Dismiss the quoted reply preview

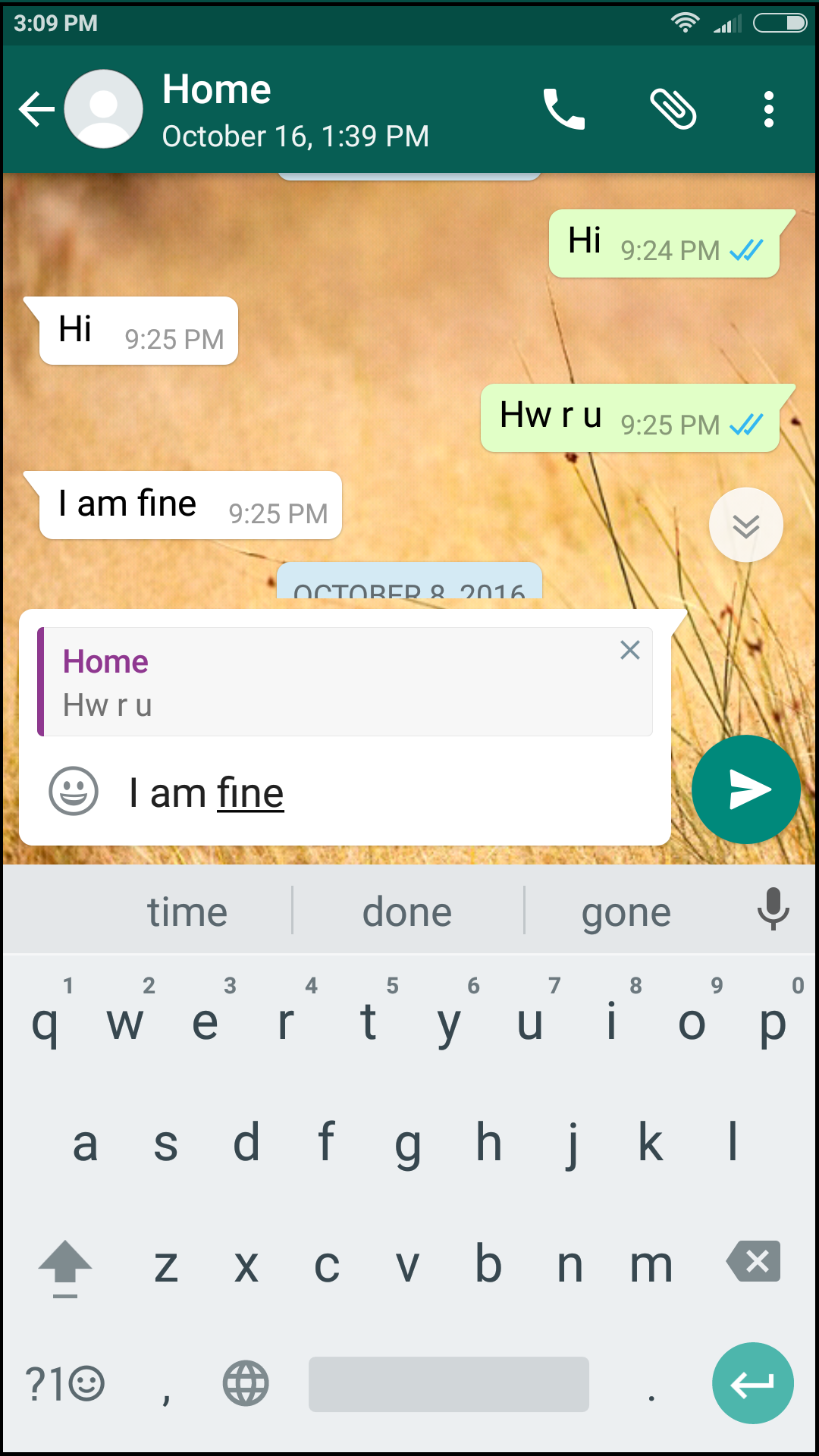pos(629,650)
